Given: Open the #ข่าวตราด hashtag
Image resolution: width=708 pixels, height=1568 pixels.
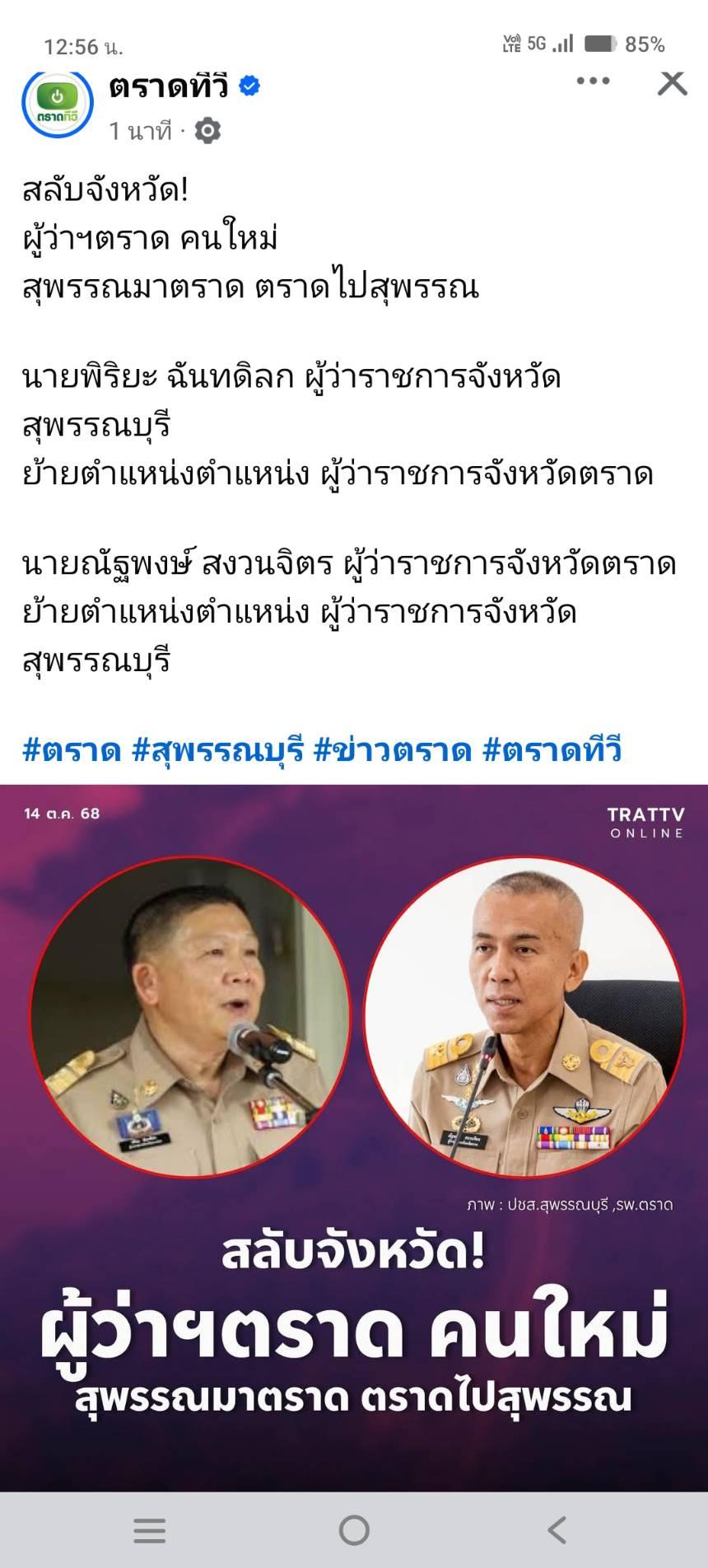Looking at the screenshot, I should pos(393,750).
